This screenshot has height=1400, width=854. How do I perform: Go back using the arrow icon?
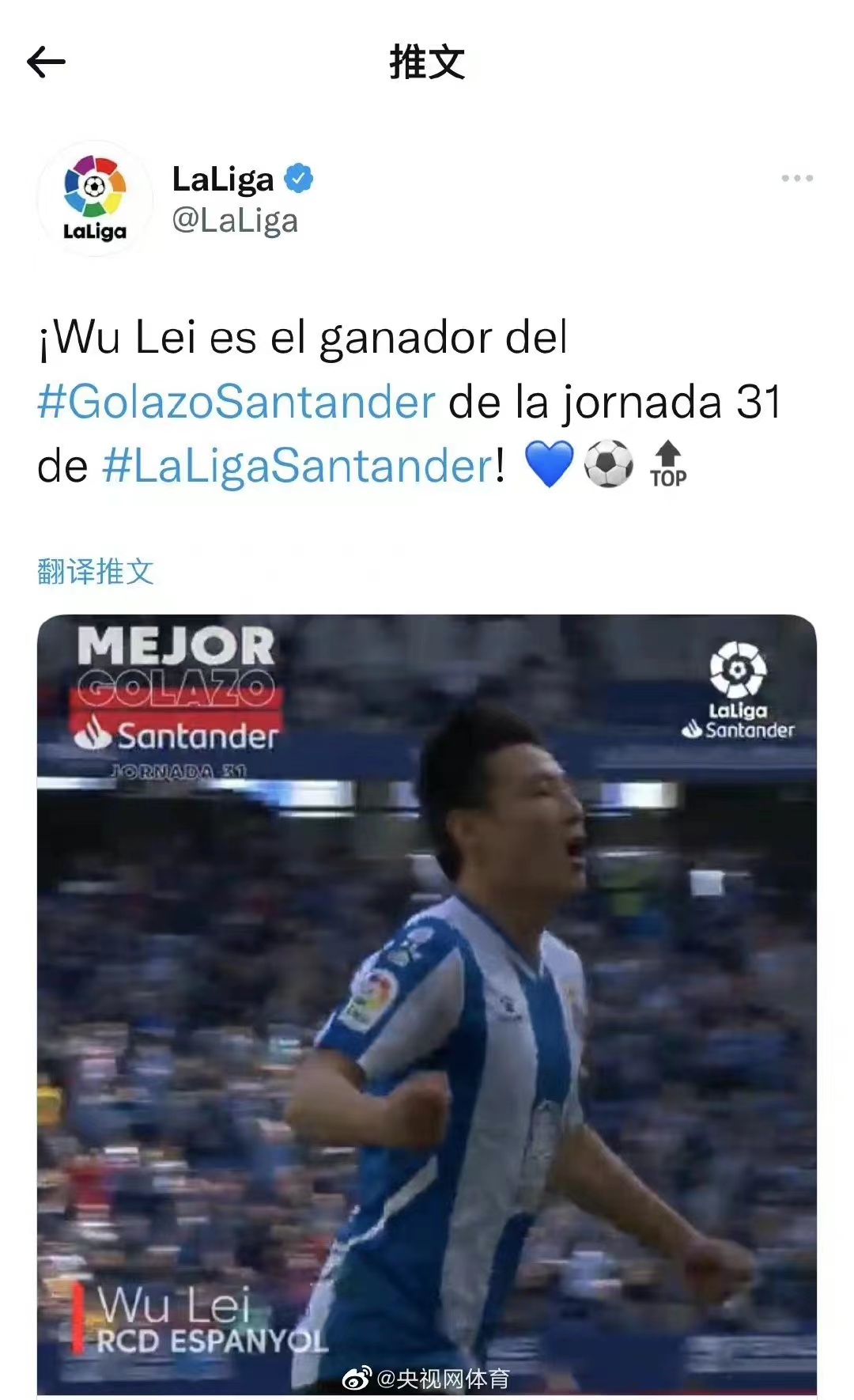coord(46,62)
